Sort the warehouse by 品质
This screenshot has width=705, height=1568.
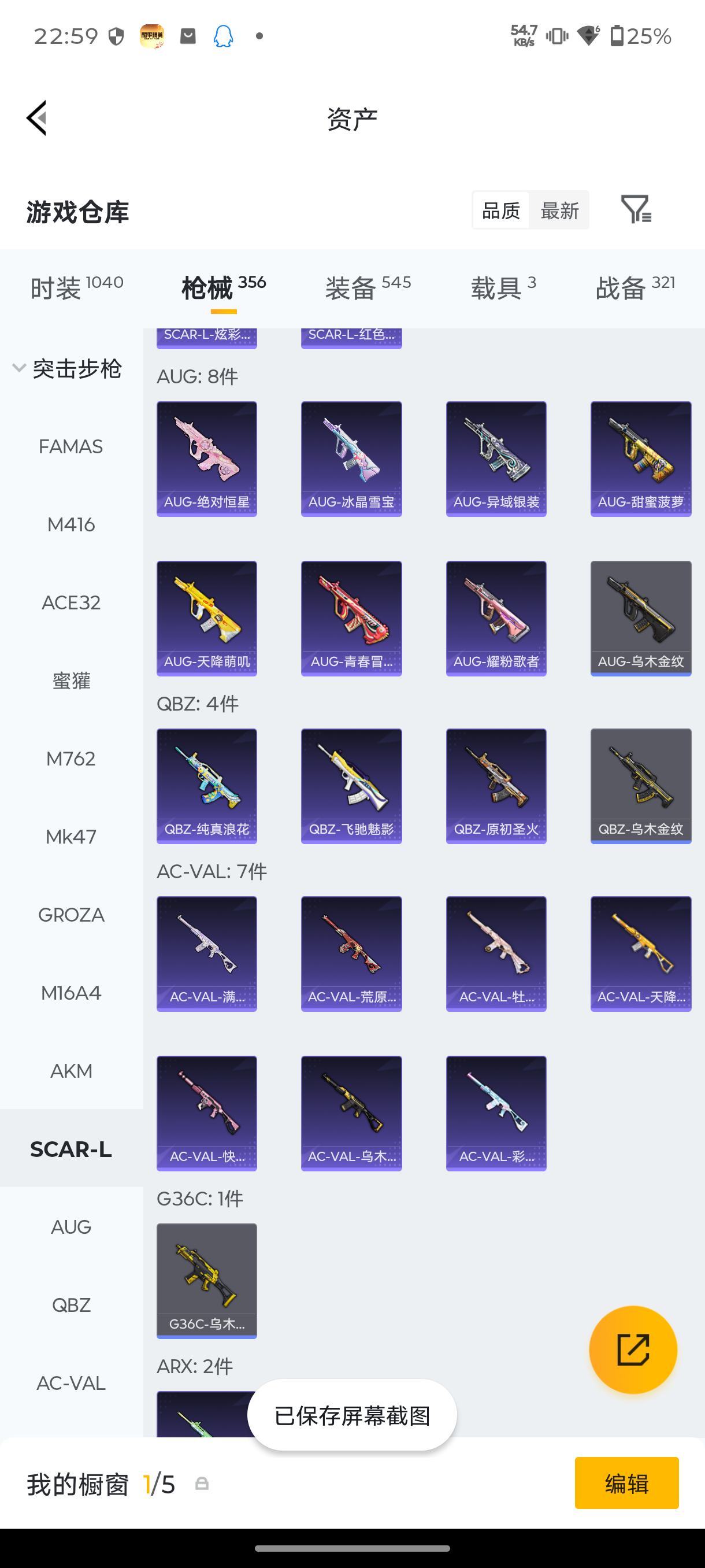click(500, 210)
